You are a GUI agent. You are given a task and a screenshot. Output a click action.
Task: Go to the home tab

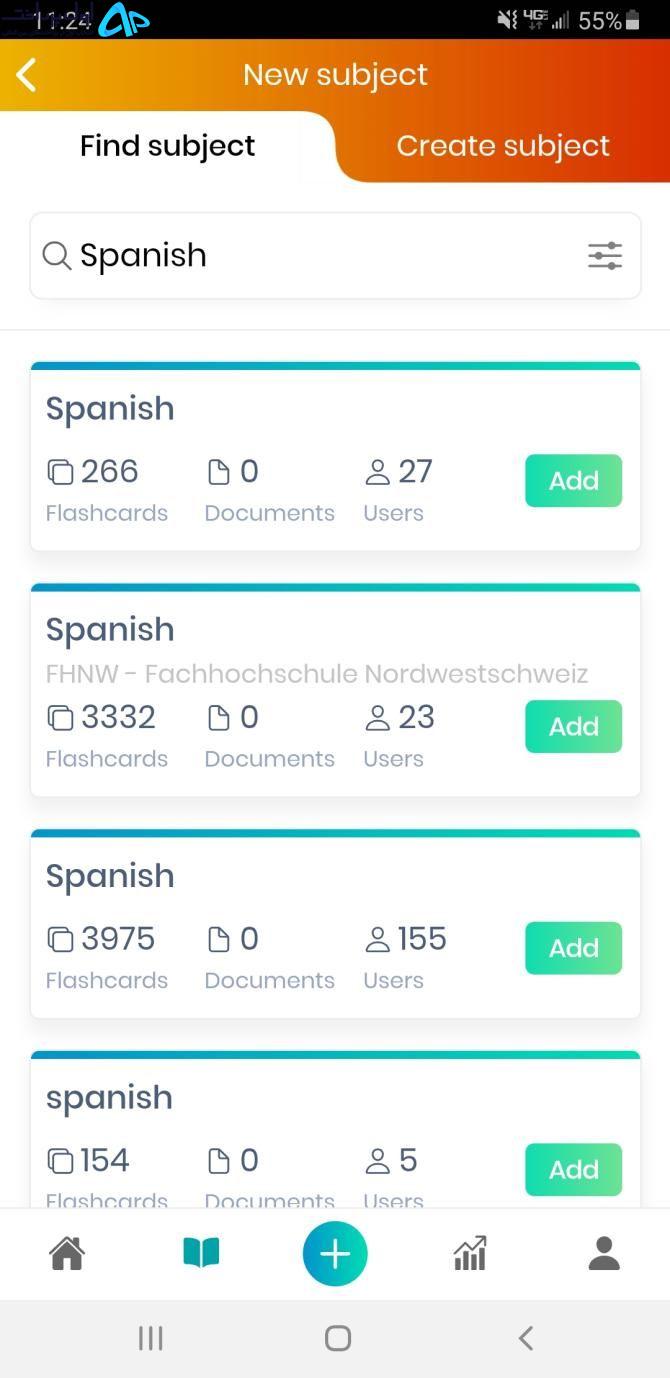[67, 1253]
